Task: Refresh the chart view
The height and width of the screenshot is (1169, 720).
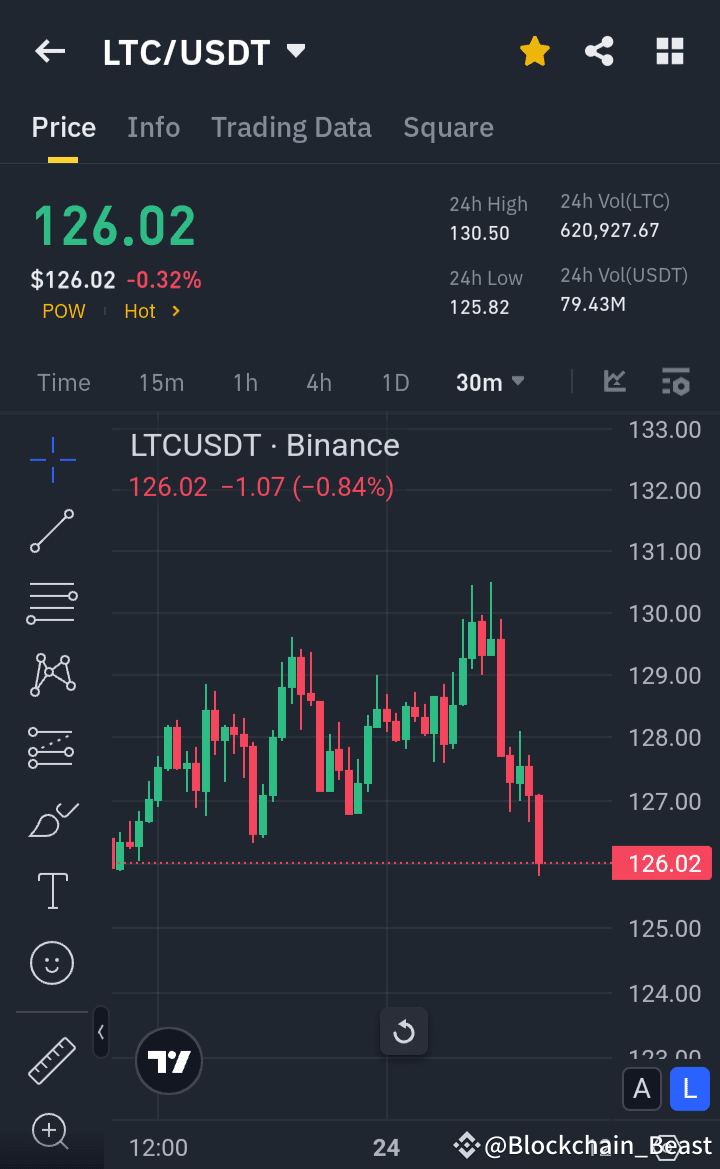Action: click(x=404, y=1031)
